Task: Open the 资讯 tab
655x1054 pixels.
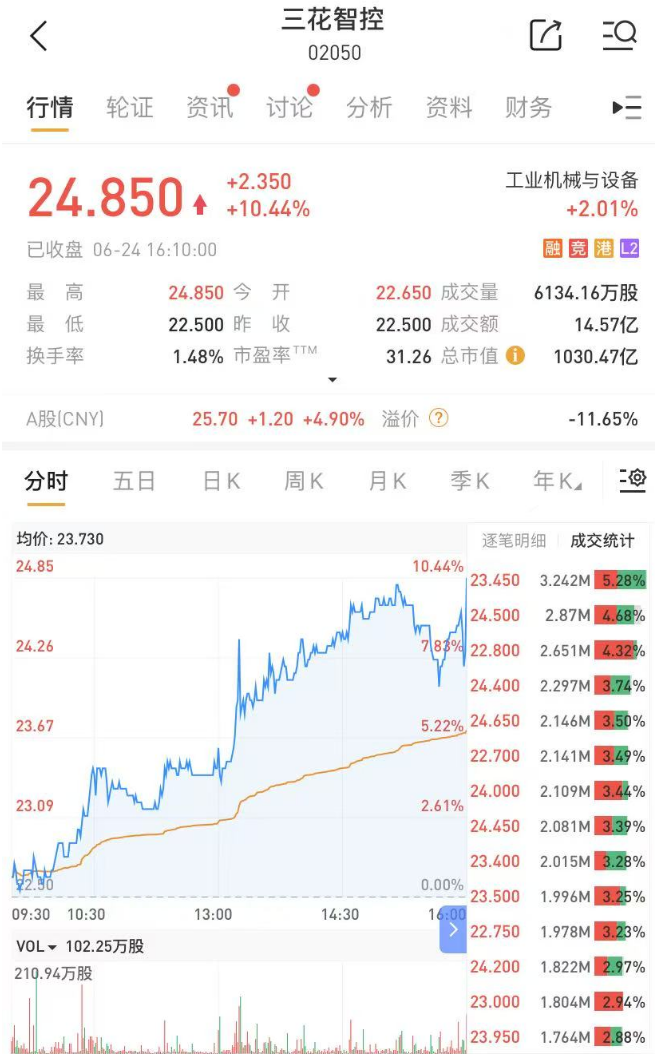Action: click(209, 108)
